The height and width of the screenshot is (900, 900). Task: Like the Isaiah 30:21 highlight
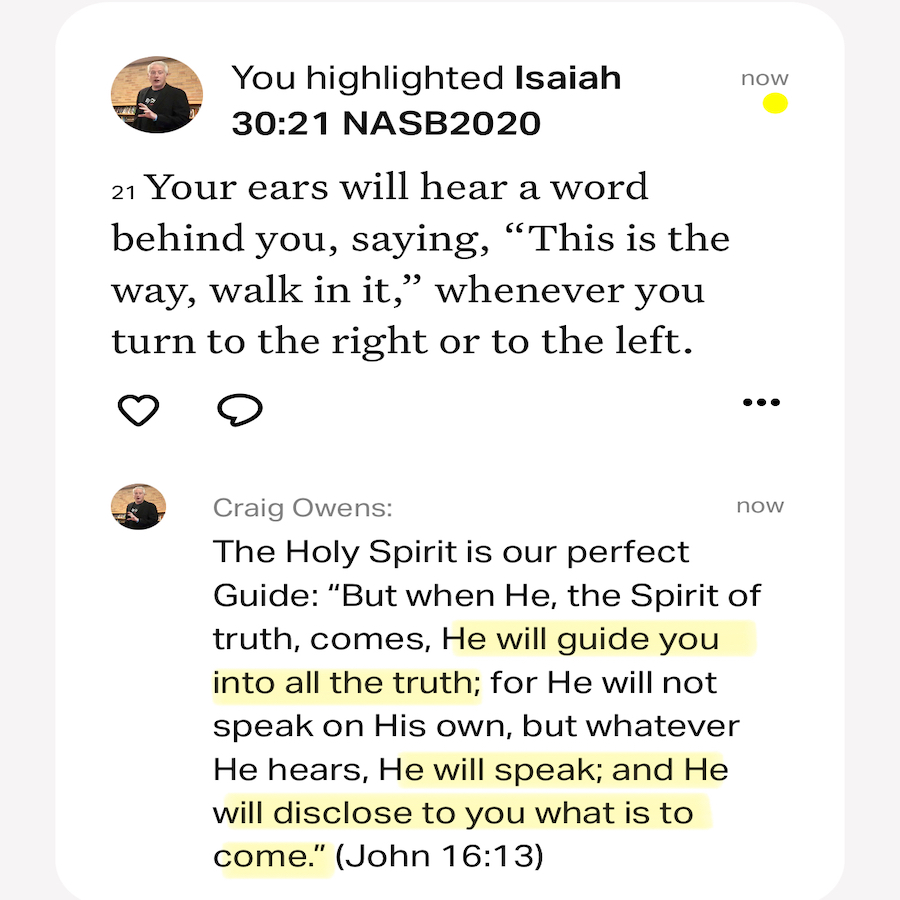[x=138, y=409]
